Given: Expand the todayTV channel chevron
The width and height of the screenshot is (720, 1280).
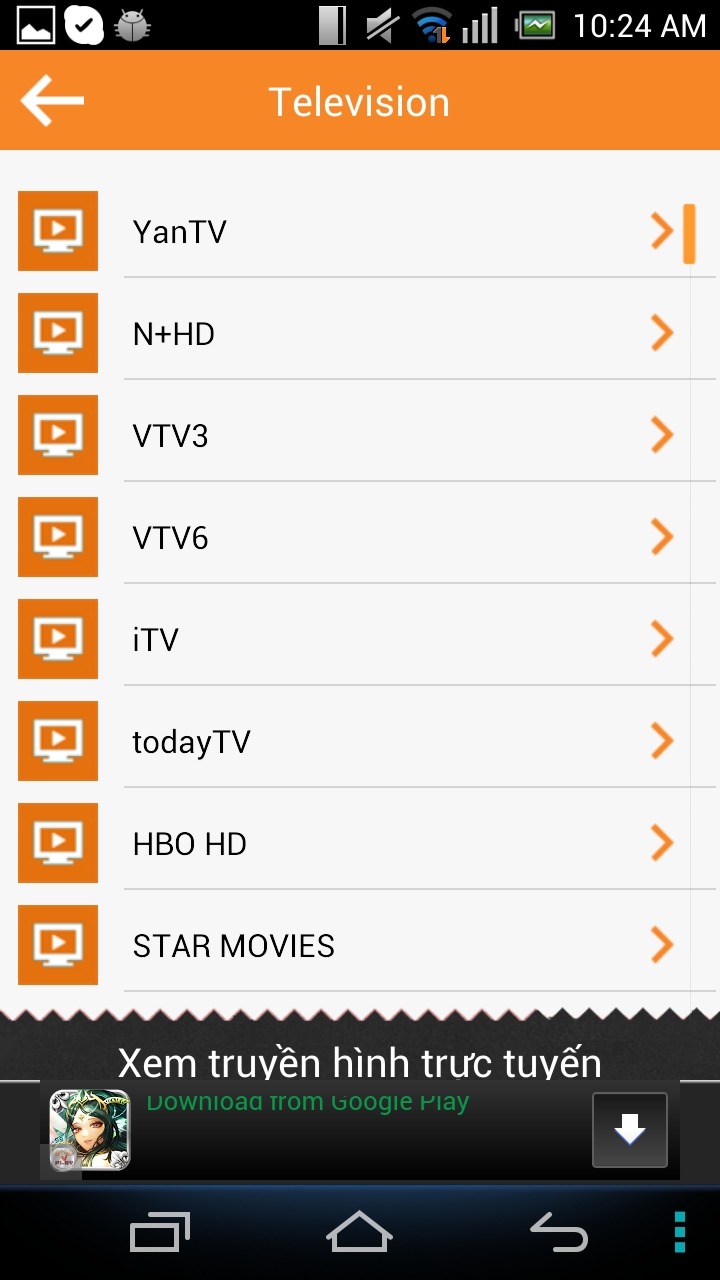Looking at the screenshot, I should pos(663,741).
